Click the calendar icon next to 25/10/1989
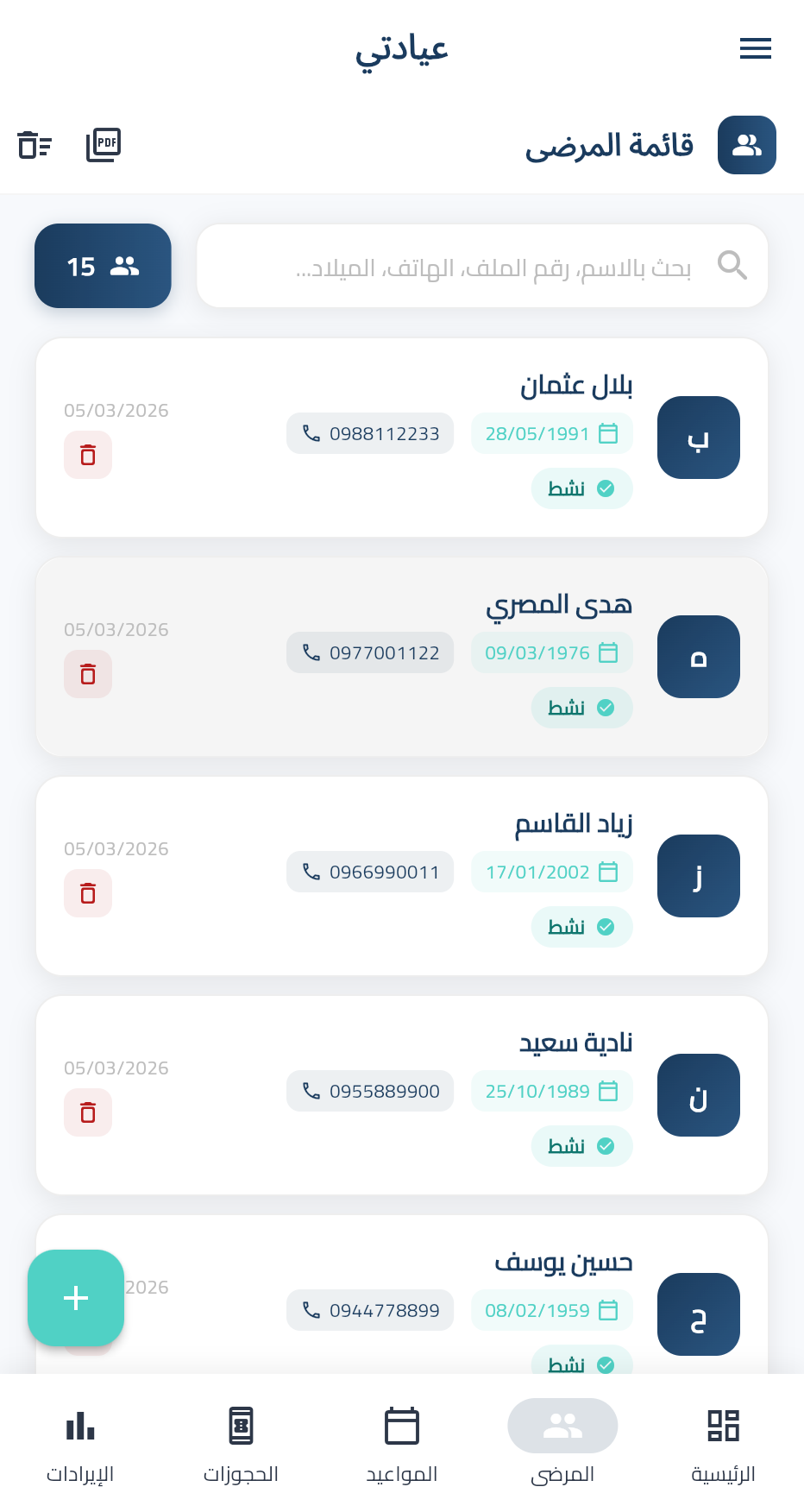804x1512 pixels. coord(608,1091)
